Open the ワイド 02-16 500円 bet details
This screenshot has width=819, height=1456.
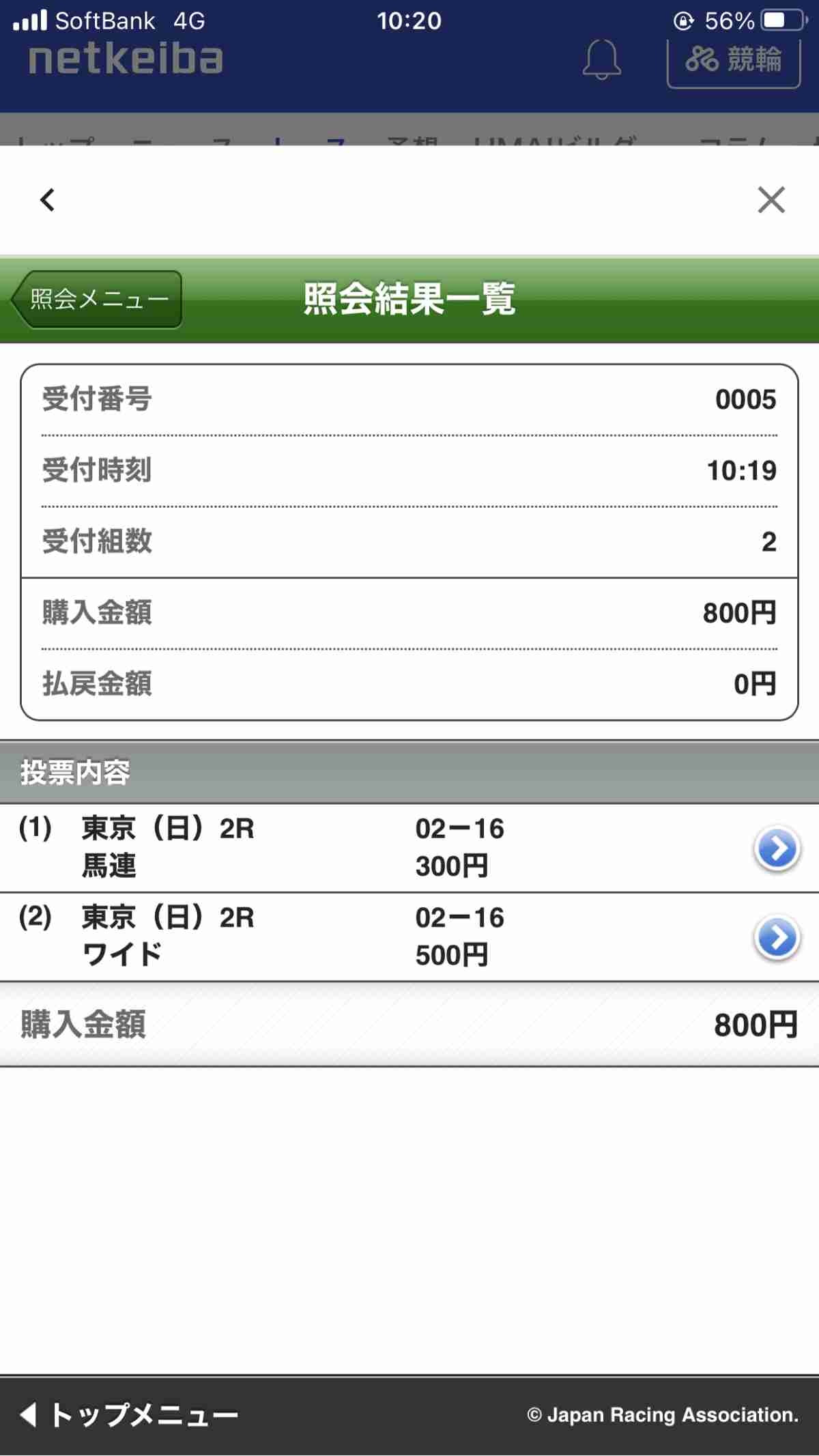coord(777,938)
